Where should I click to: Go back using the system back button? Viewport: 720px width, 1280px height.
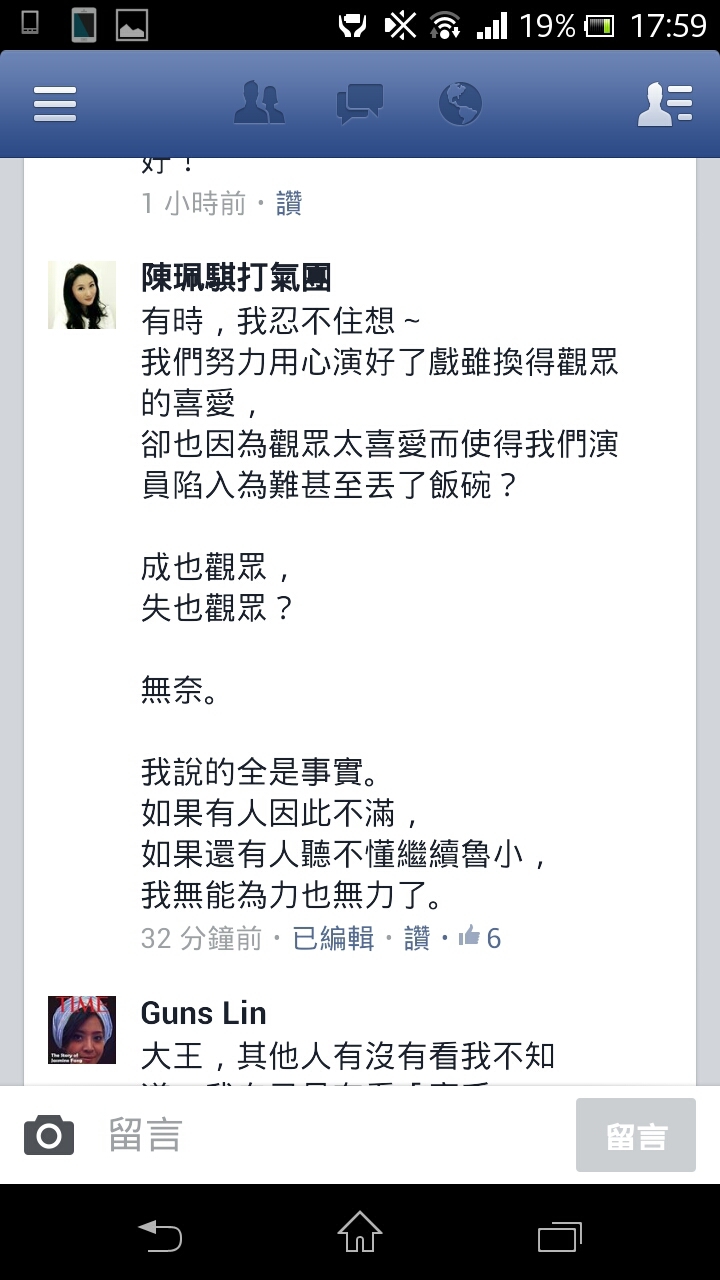tap(160, 1236)
